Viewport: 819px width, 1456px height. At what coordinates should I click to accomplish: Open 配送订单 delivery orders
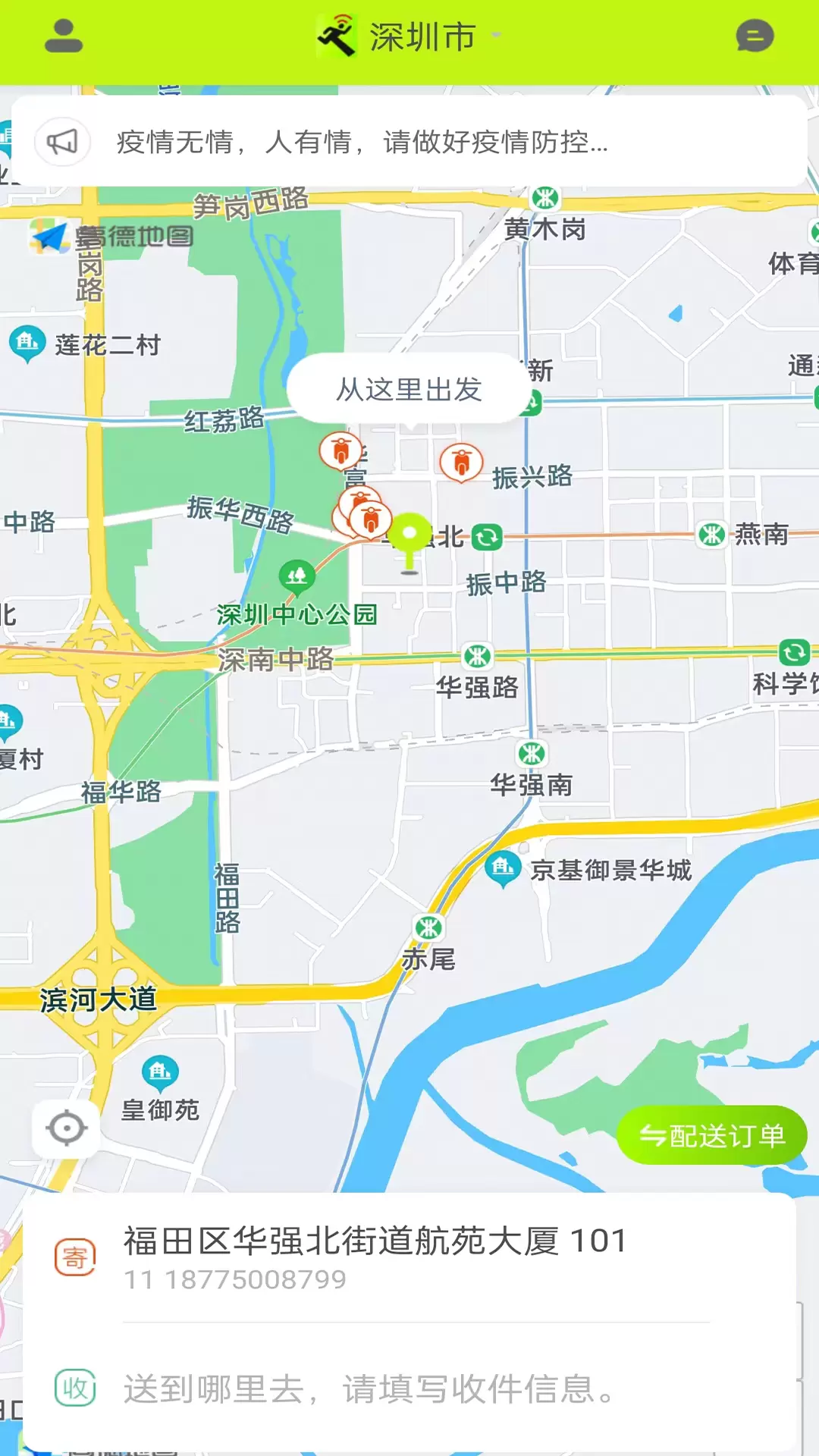(712, 1135)
